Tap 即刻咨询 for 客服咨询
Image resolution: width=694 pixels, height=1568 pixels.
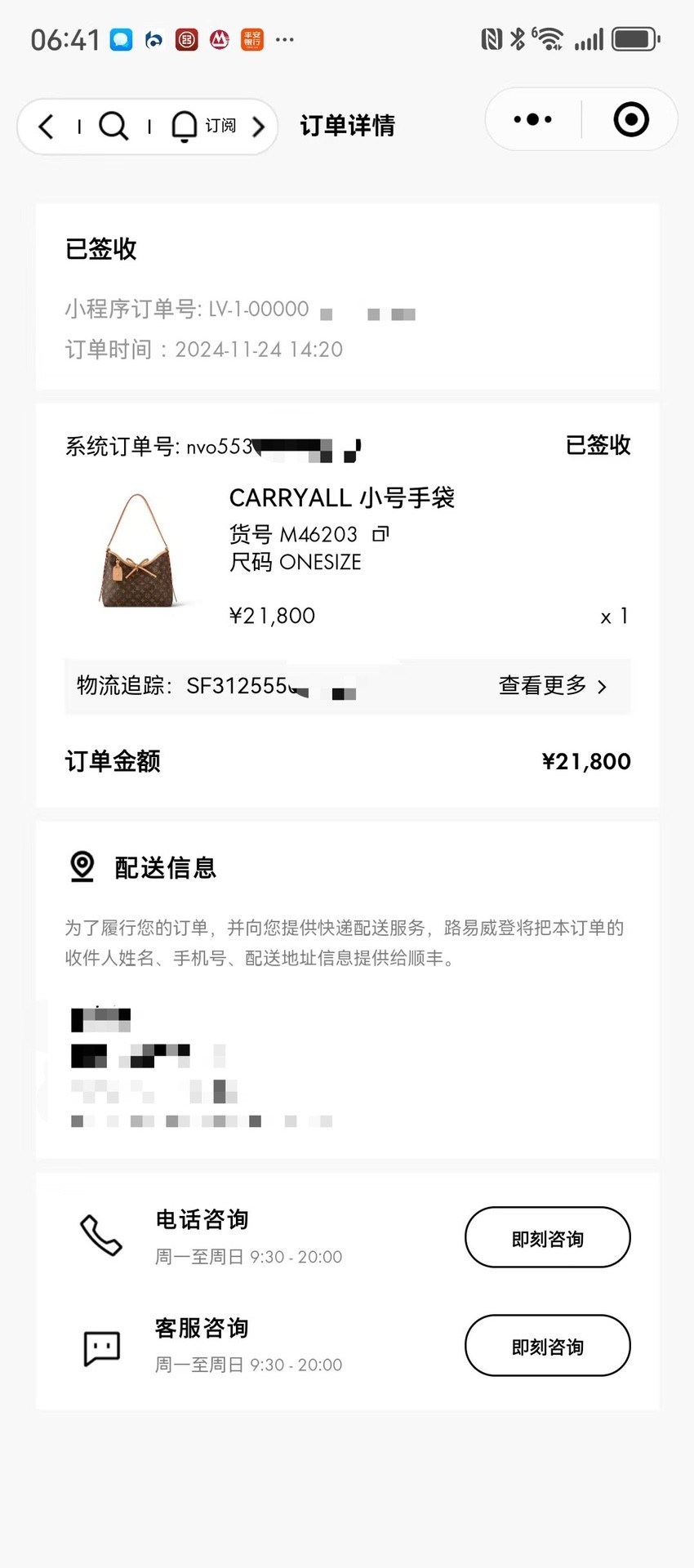click(548, 1345)
